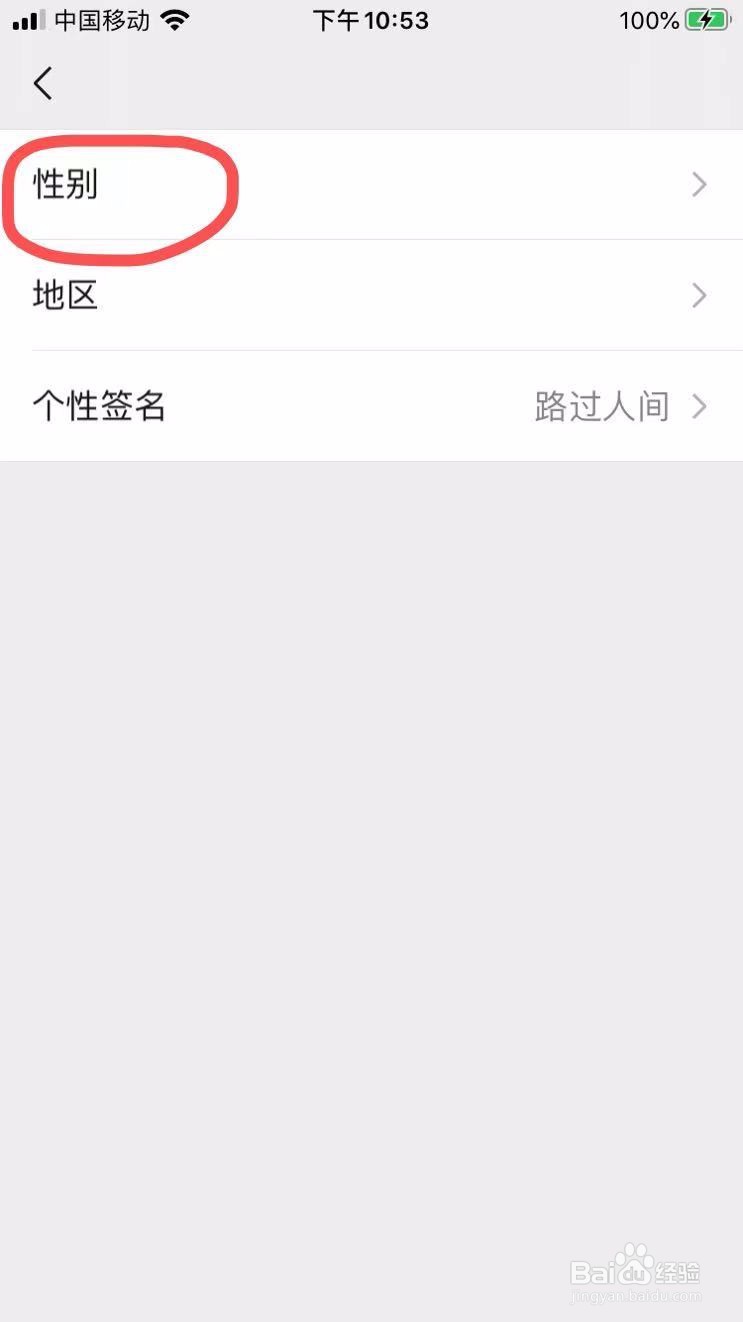The image size is (743, 1322).
Task: Tap the time 下午10:53 in status bar
Action: 371,19
